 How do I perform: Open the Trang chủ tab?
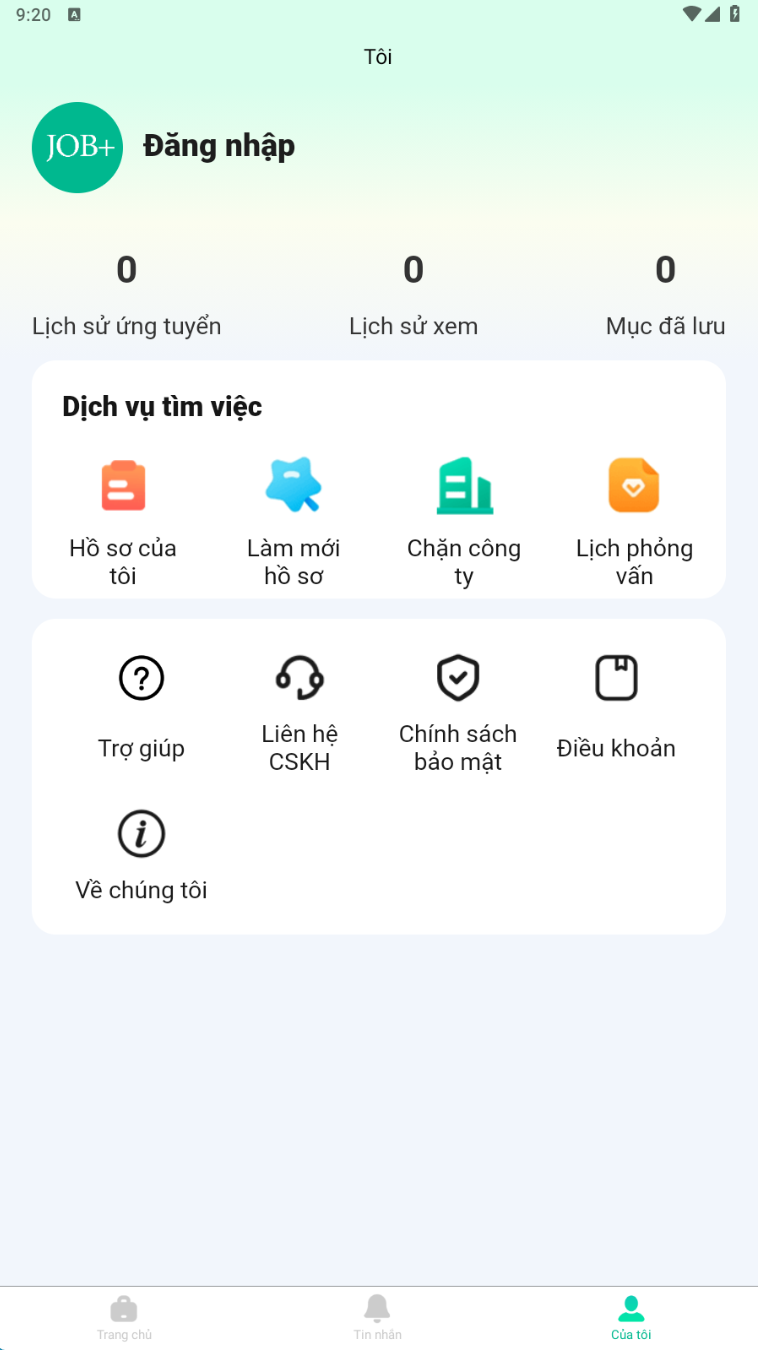point(124,1318)
